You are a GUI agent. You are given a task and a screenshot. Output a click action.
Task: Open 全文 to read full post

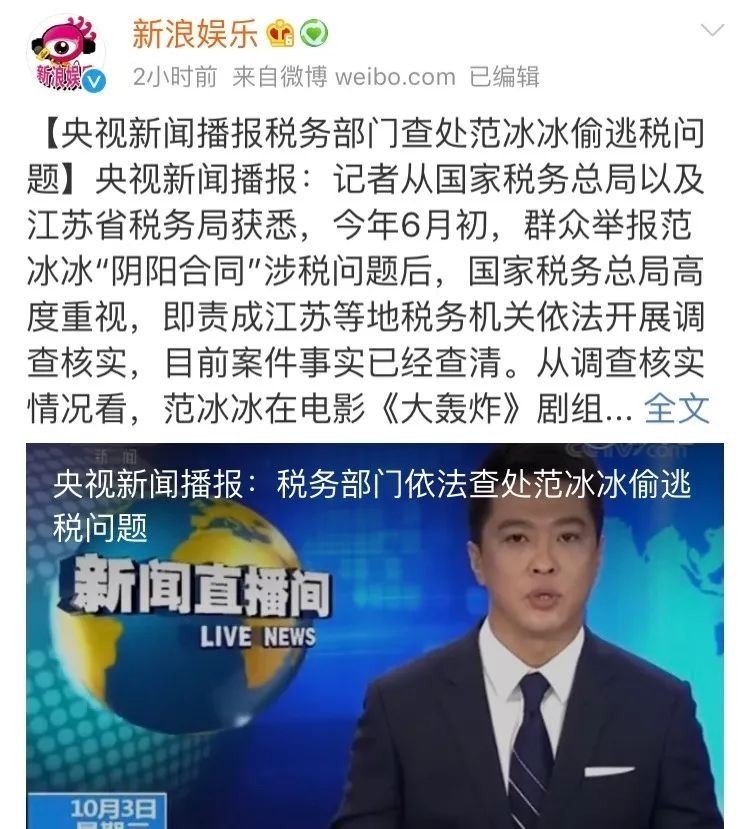677,409
